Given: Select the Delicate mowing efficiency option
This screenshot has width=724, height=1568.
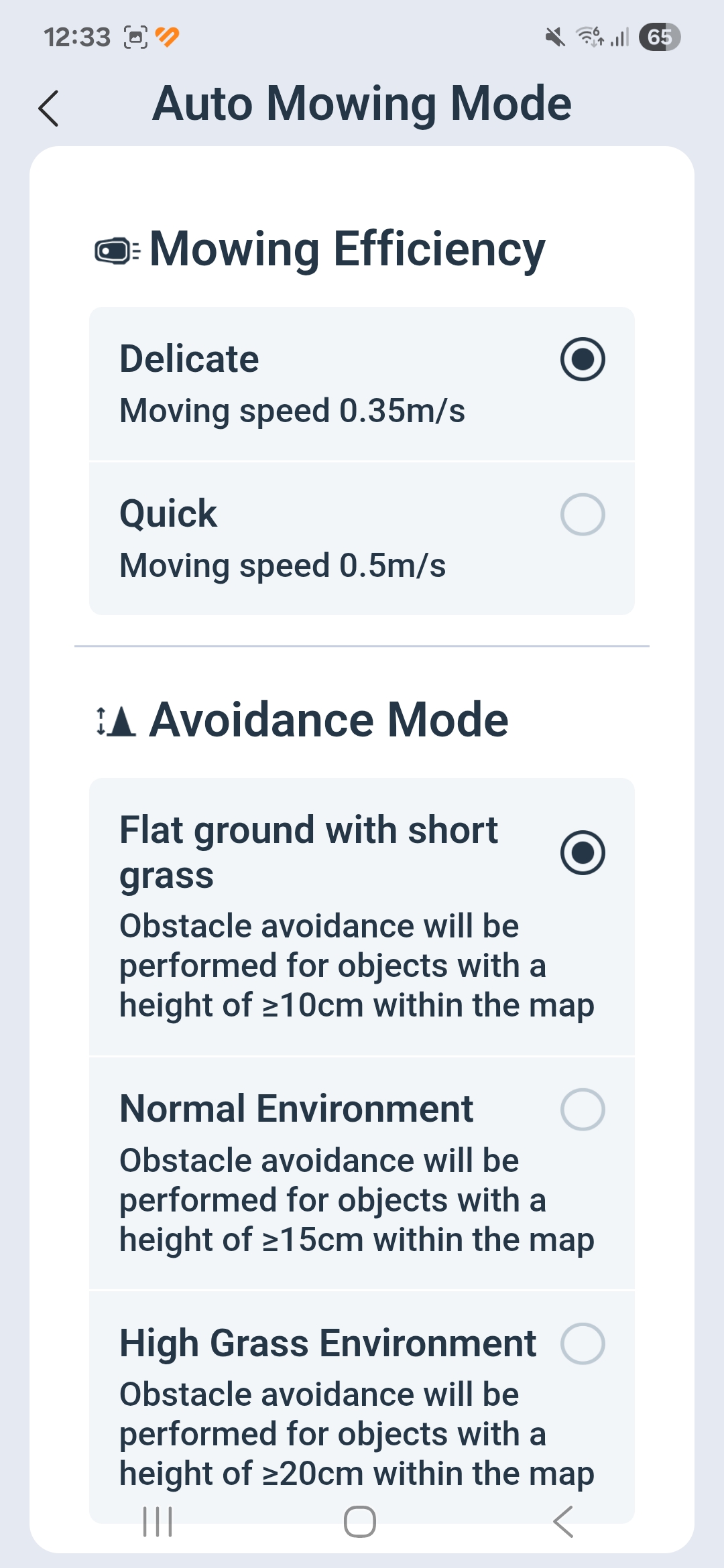Looking at the screenshot, I should point(362,384).
